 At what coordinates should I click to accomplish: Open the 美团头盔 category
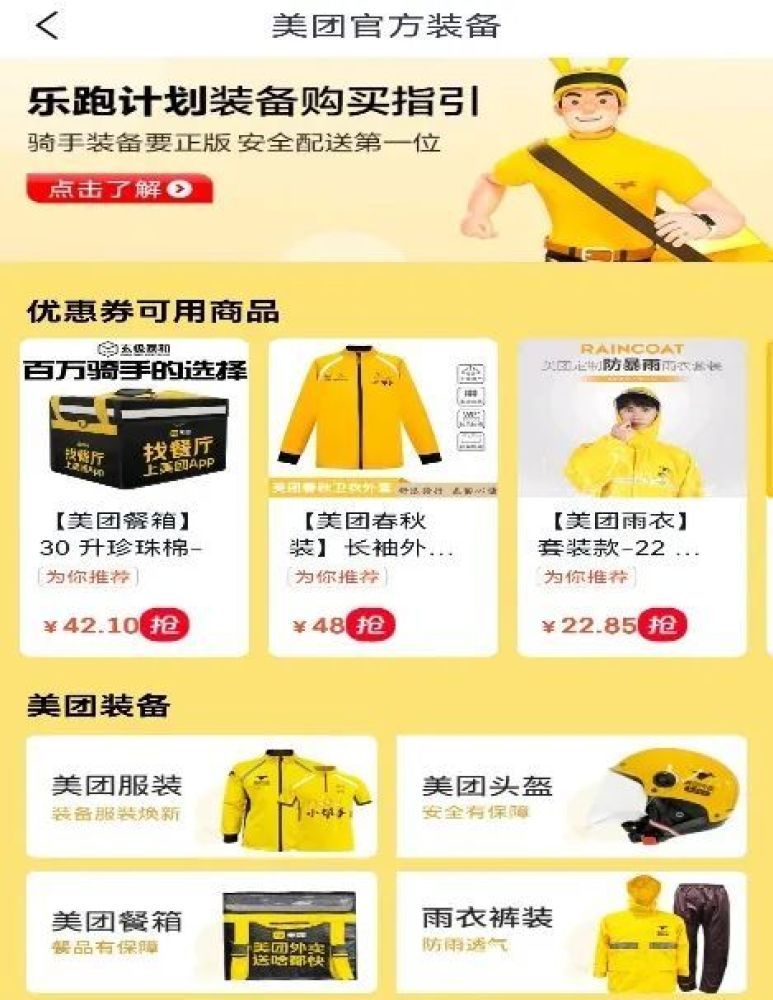click(x=571, y=796)
